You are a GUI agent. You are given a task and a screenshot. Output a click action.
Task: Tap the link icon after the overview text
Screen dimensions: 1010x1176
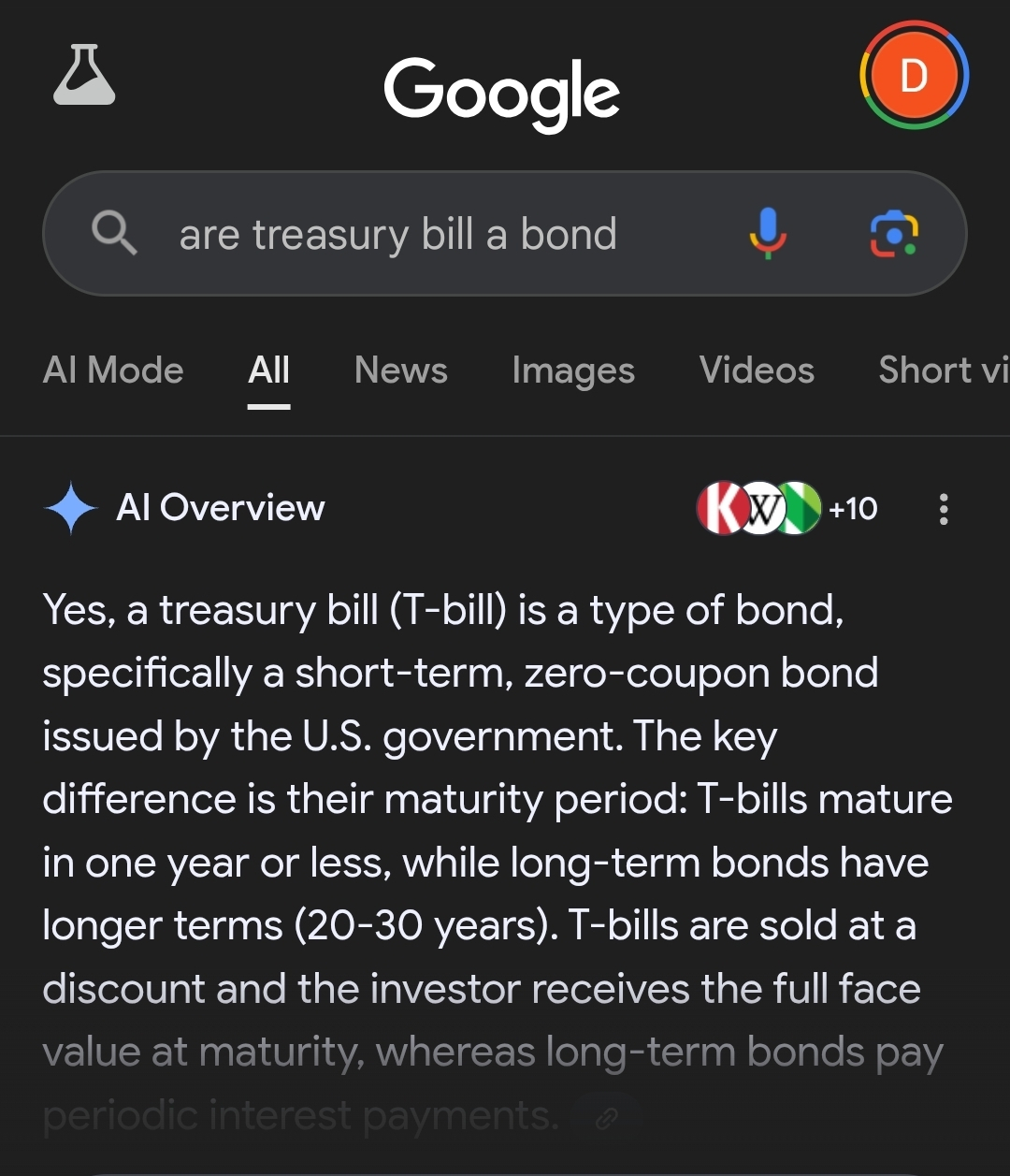pos(607,1118)
